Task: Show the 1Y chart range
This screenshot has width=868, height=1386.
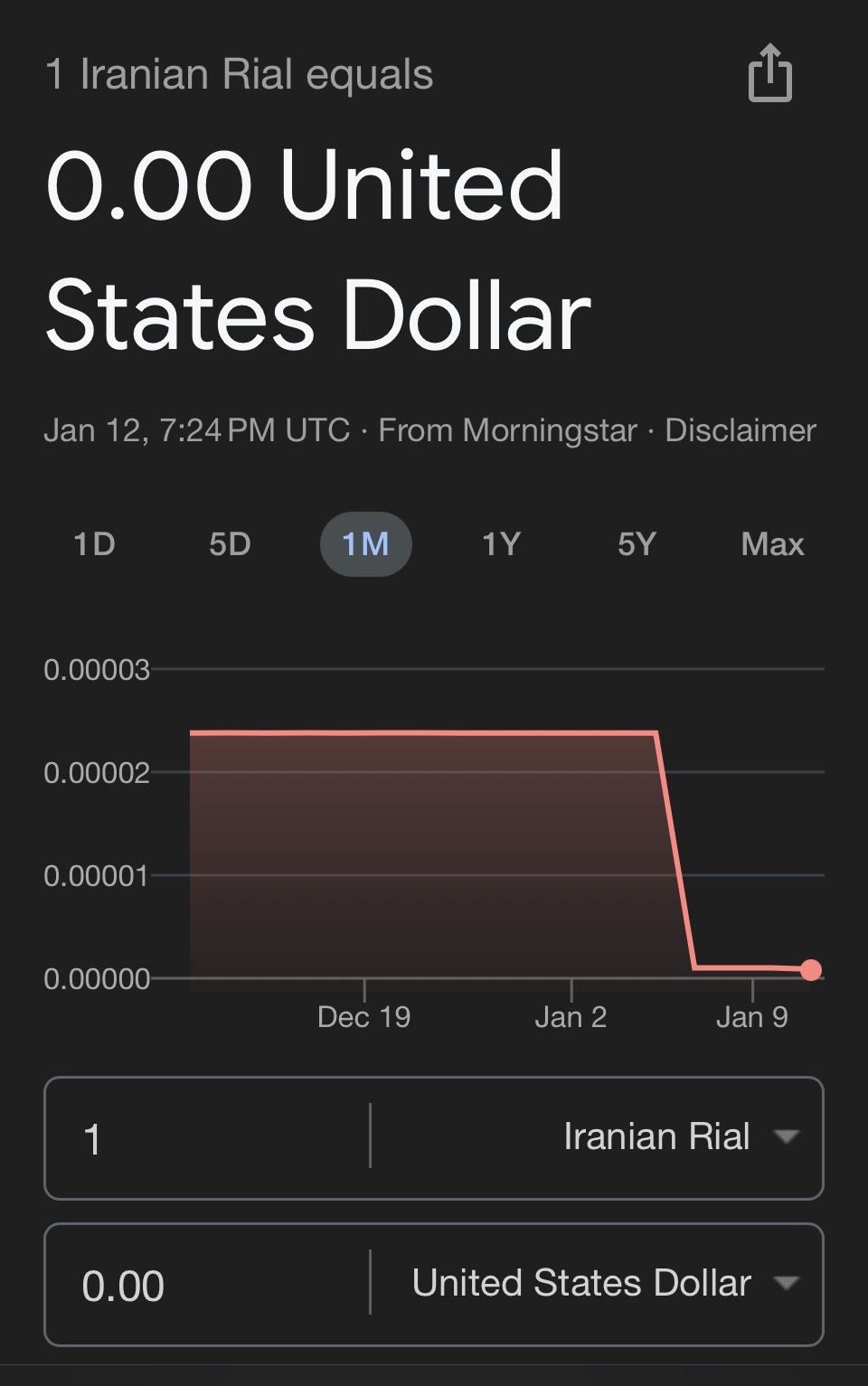Action: coord(501,544)
